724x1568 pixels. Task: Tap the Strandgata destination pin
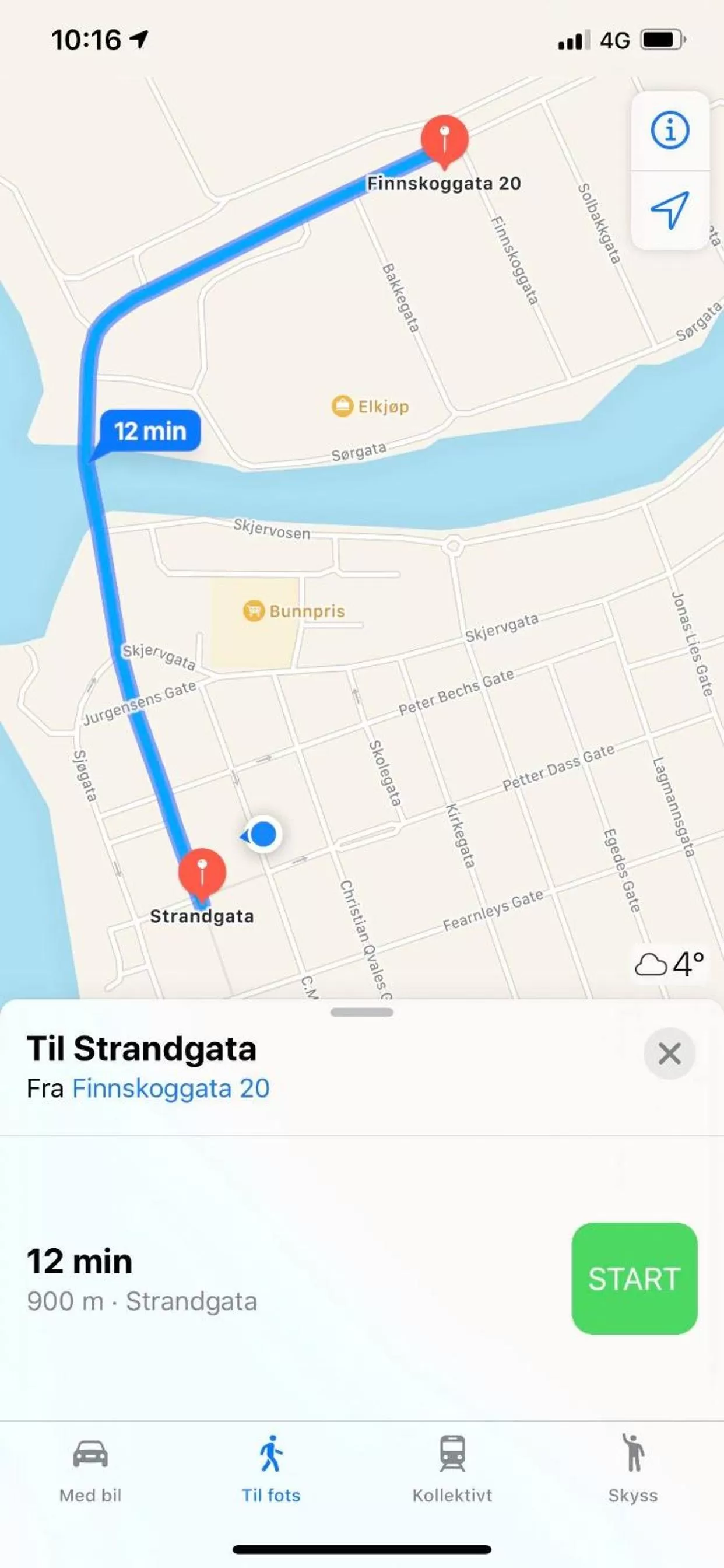202,871
